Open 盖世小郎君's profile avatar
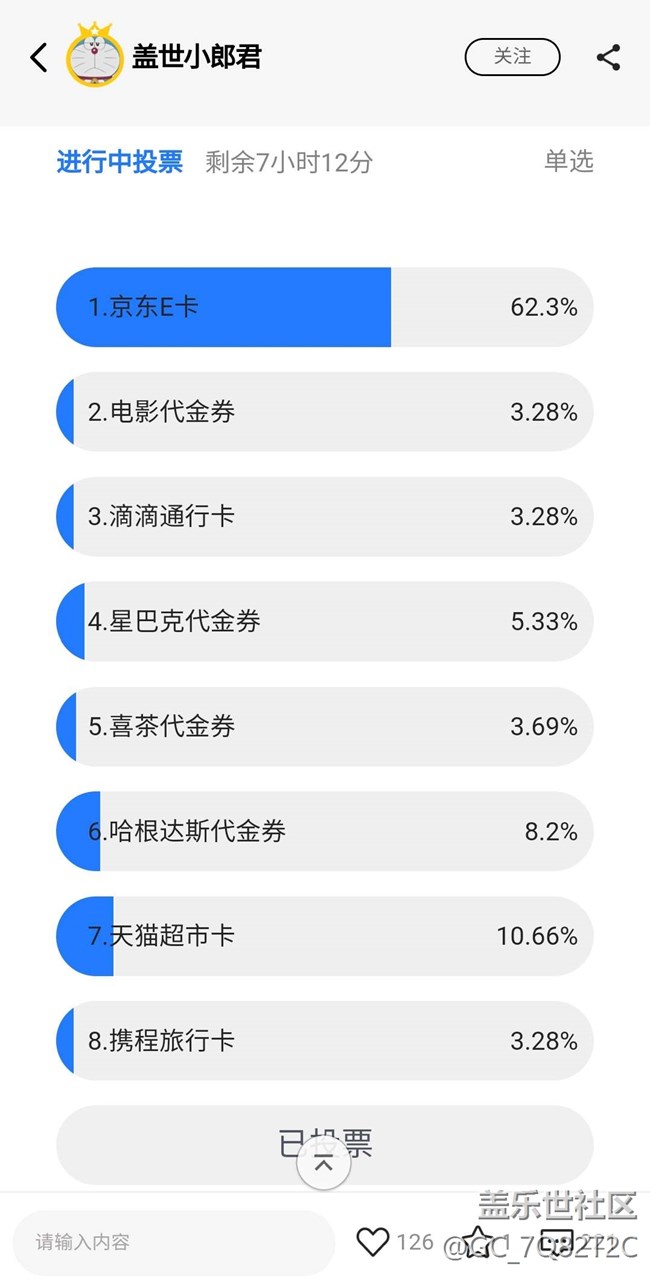 click(95, 54)
